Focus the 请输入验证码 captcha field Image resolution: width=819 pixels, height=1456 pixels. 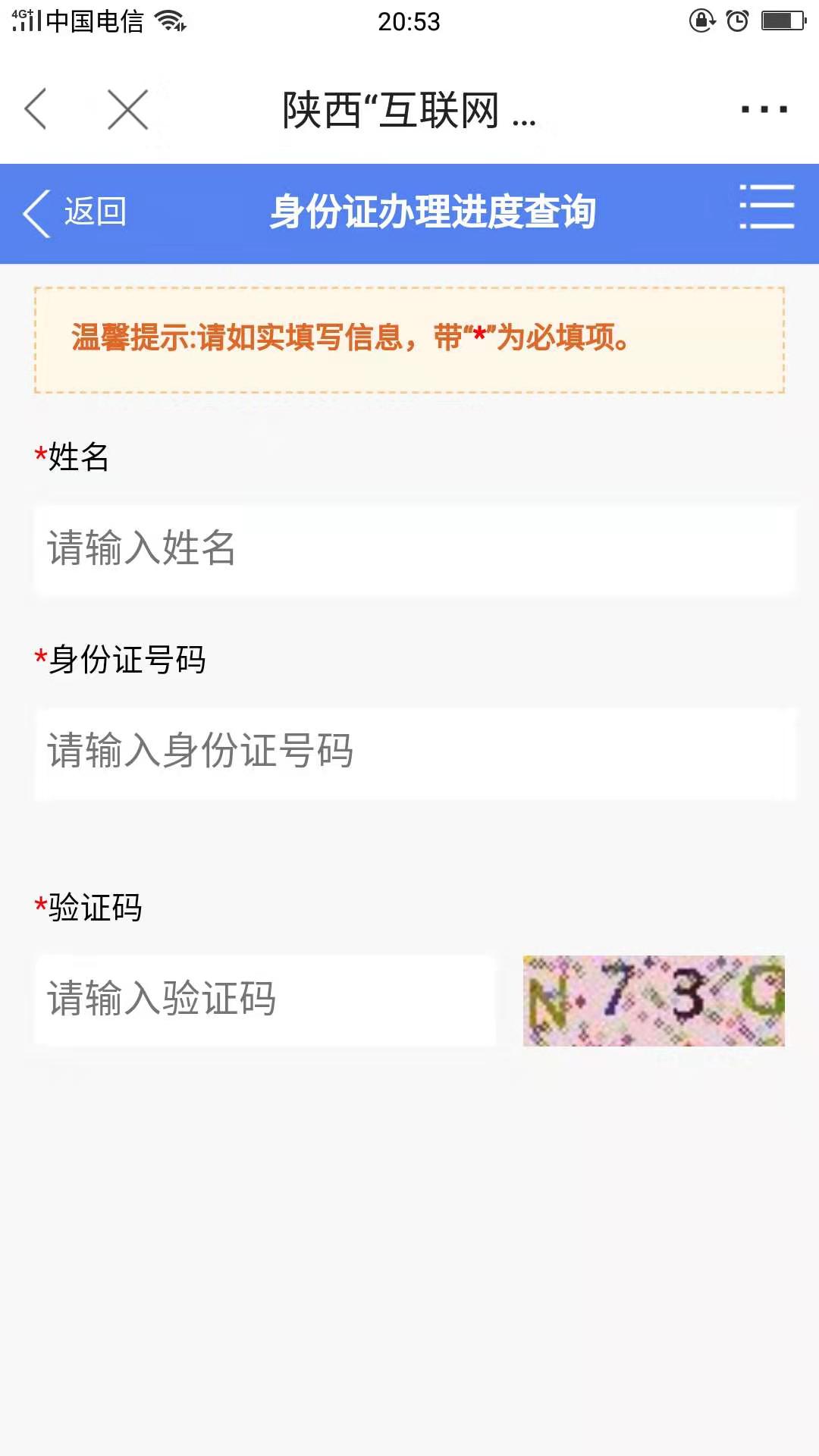pyautogui.click(x=265, y=1000)
